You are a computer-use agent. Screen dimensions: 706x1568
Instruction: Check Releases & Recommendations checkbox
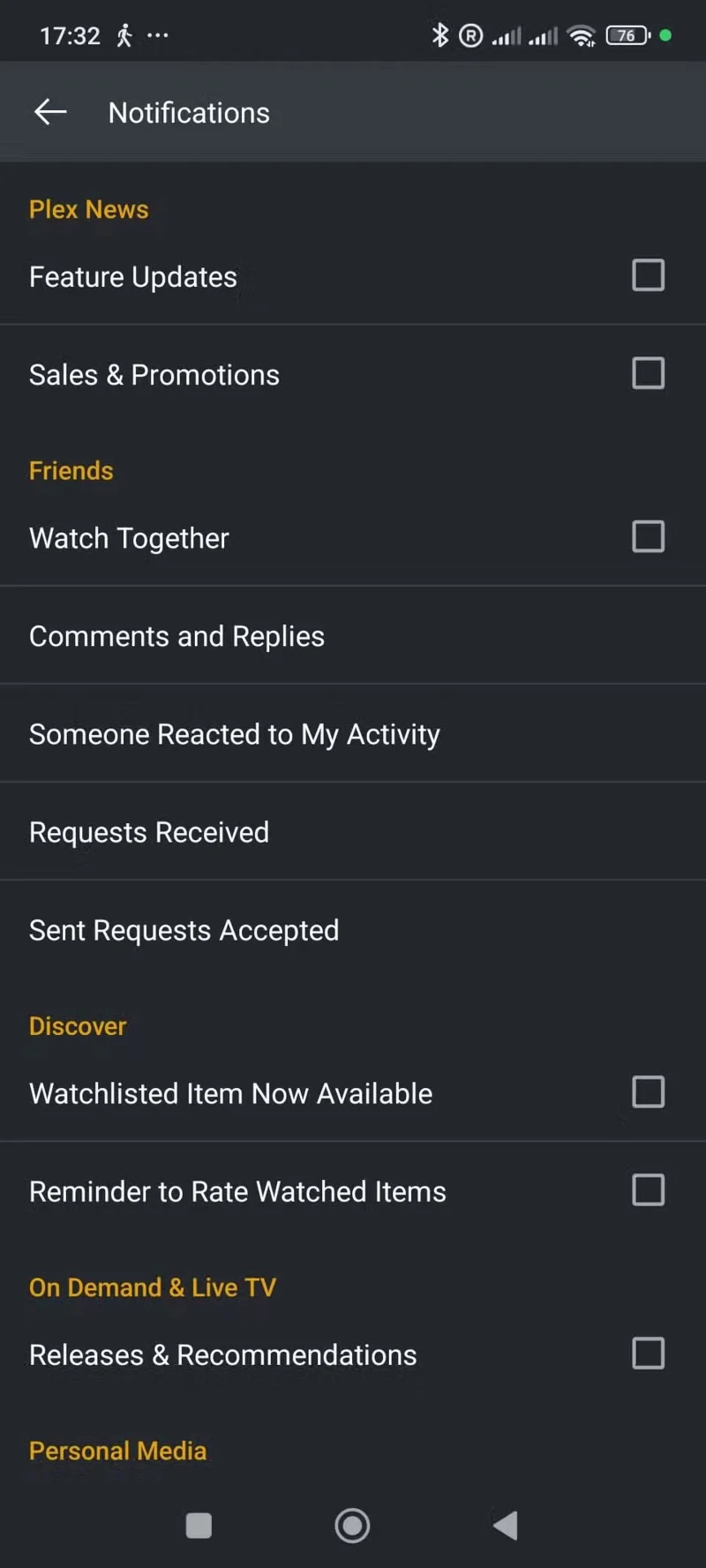tap(649, 1354)
